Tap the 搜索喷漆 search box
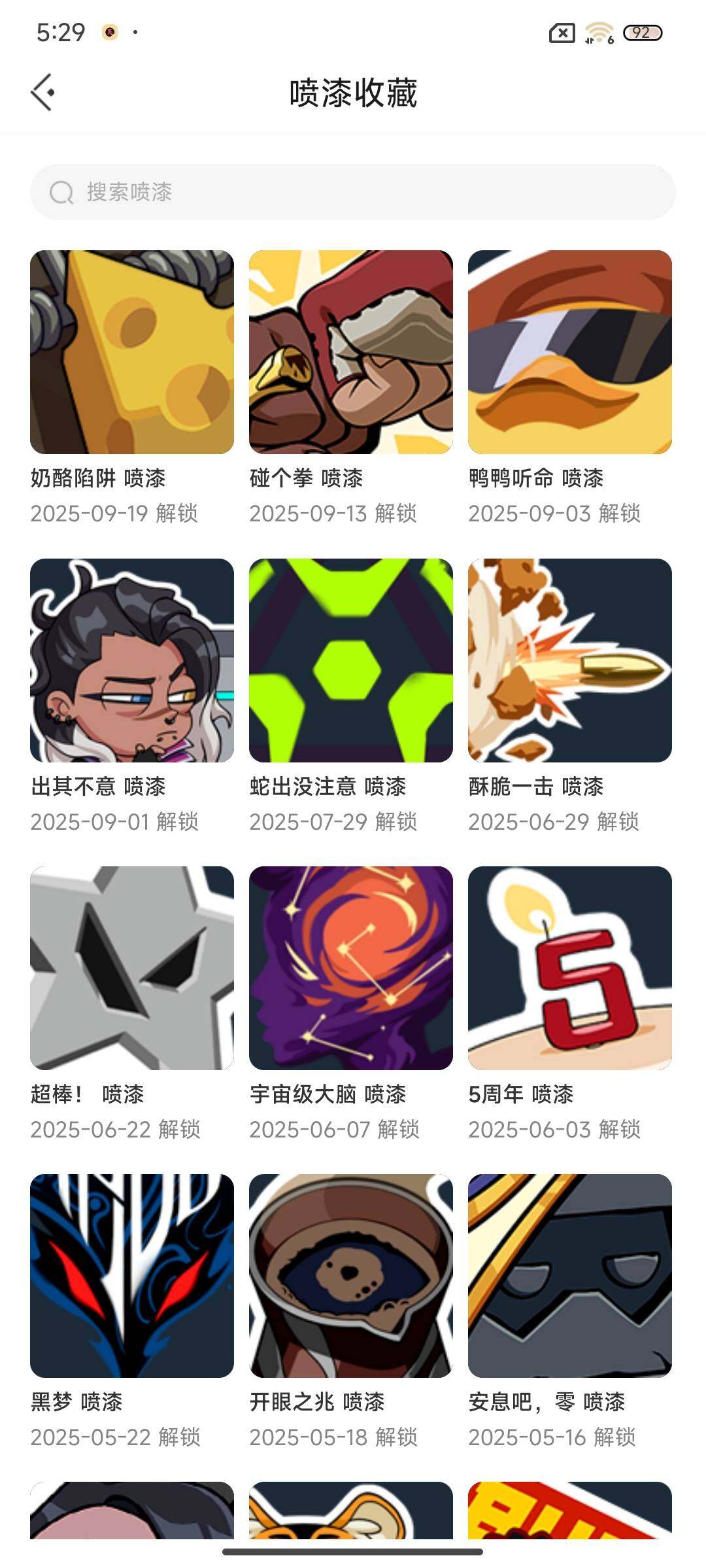Image resolution: width=706 pixels, height=1568 pixels. pyautogui.click(x=353, y=192)
